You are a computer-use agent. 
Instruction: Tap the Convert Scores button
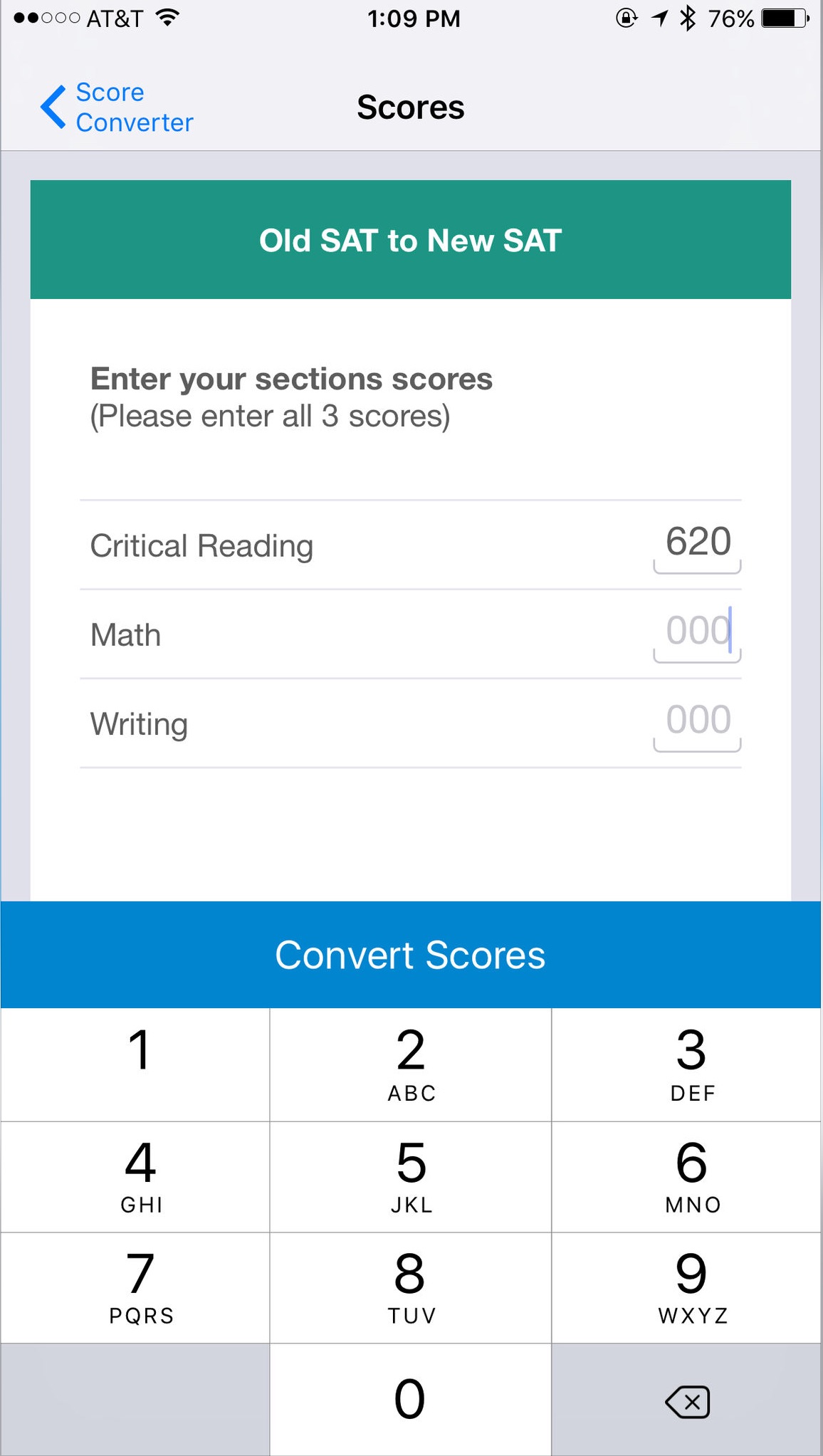[x=411, y=955]
